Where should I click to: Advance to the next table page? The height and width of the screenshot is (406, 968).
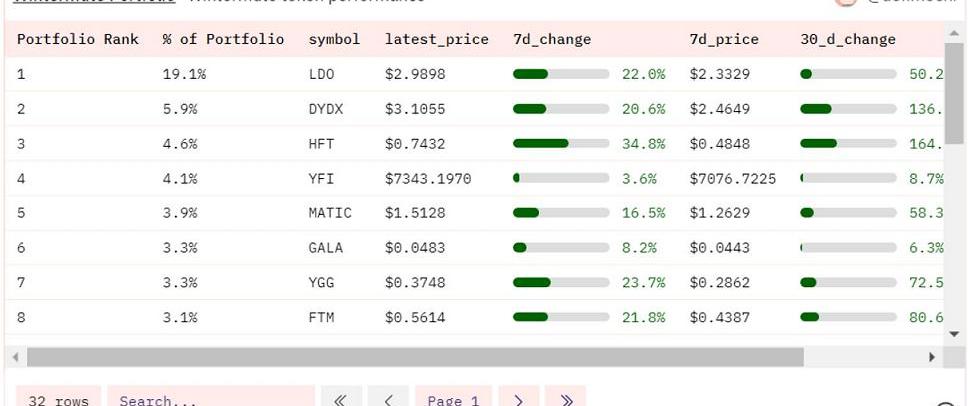point(518,400)
